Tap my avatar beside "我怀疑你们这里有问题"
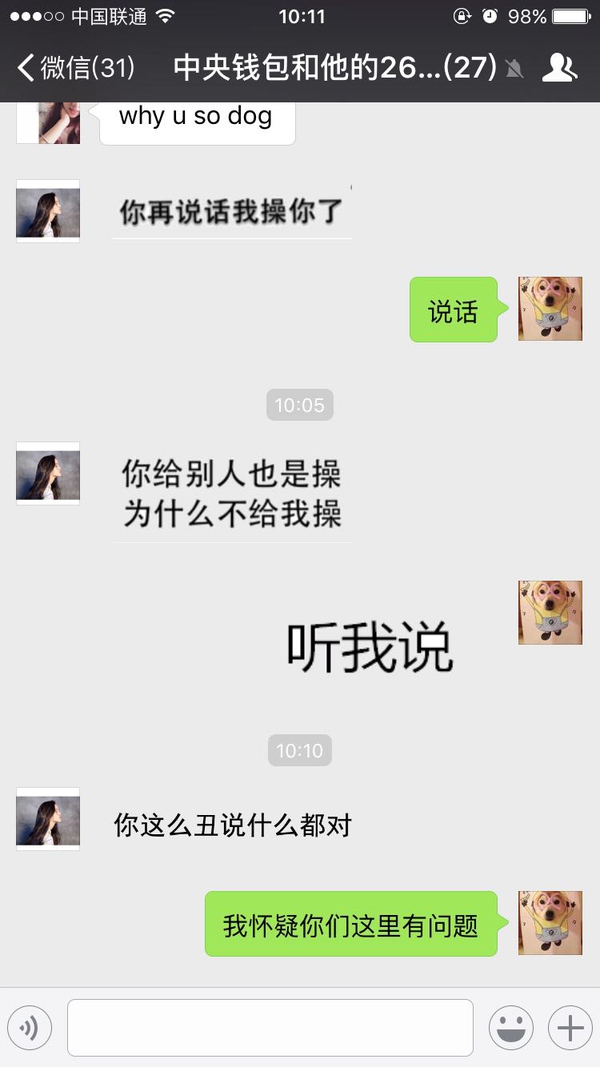Viewport: 600px width, 1067px height. (x=550, y=923)
